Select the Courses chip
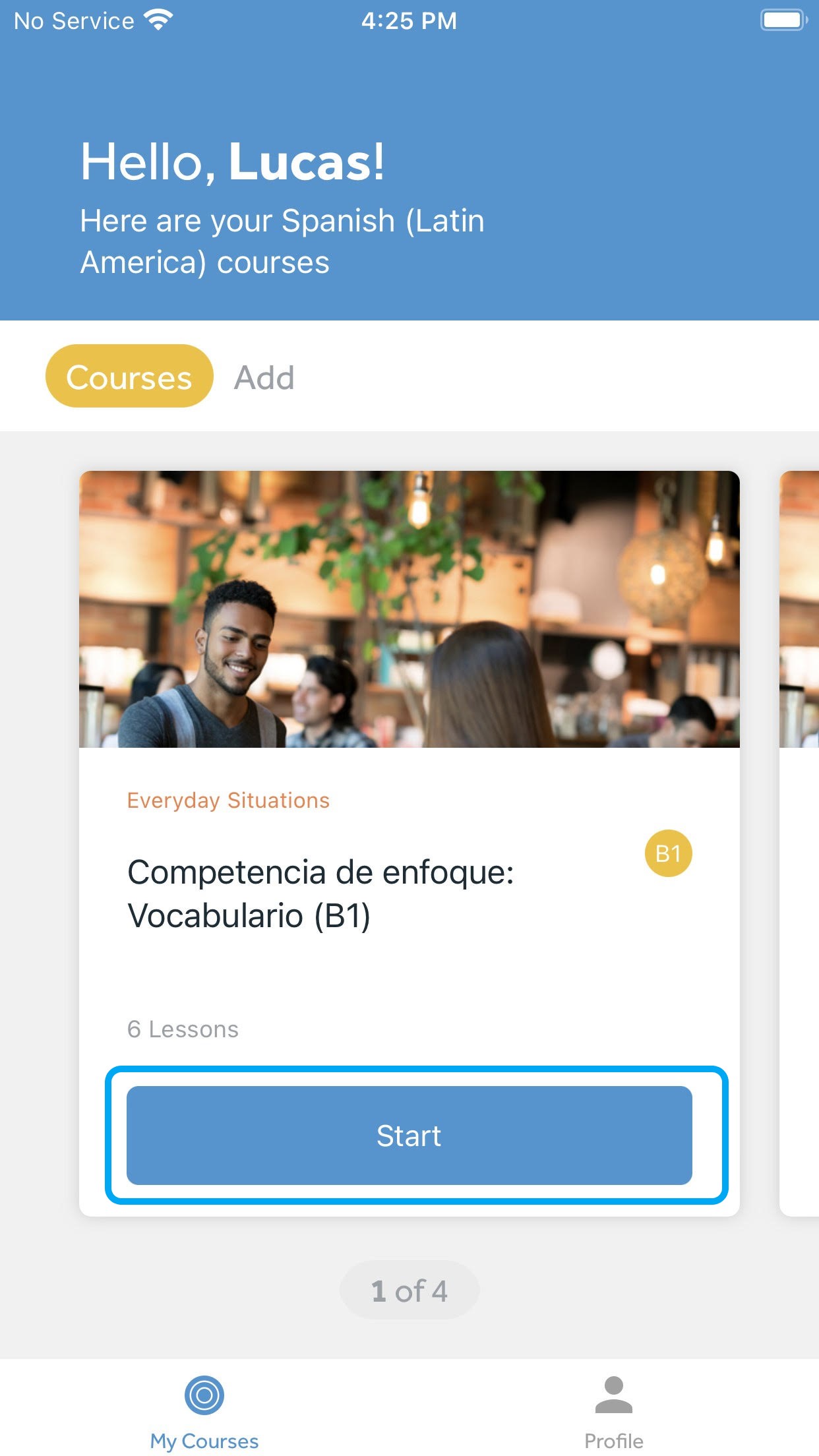Image resolution: width=819 pixels, height=1456 pixels. (x=129, y=377)
